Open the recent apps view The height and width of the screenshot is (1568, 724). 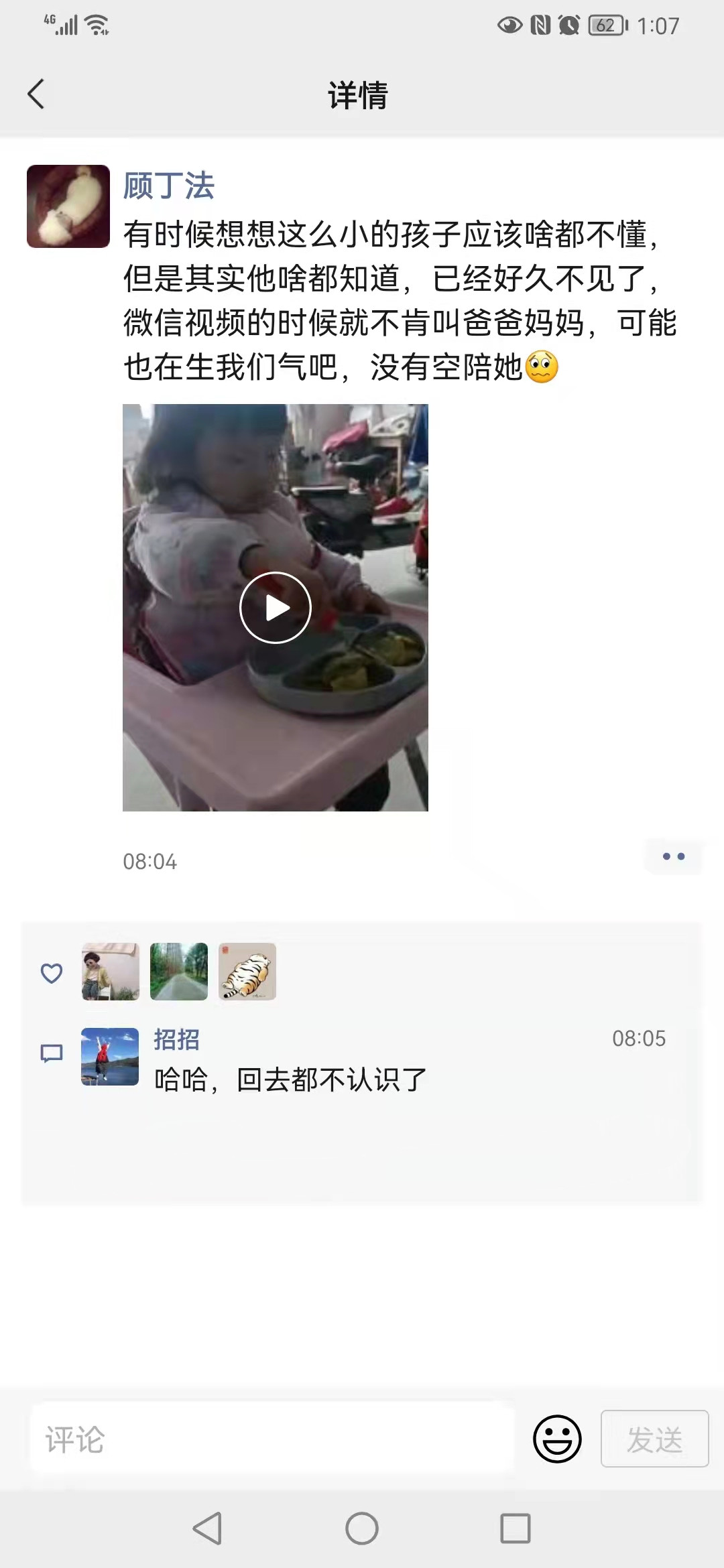[x=516, y=1528]
